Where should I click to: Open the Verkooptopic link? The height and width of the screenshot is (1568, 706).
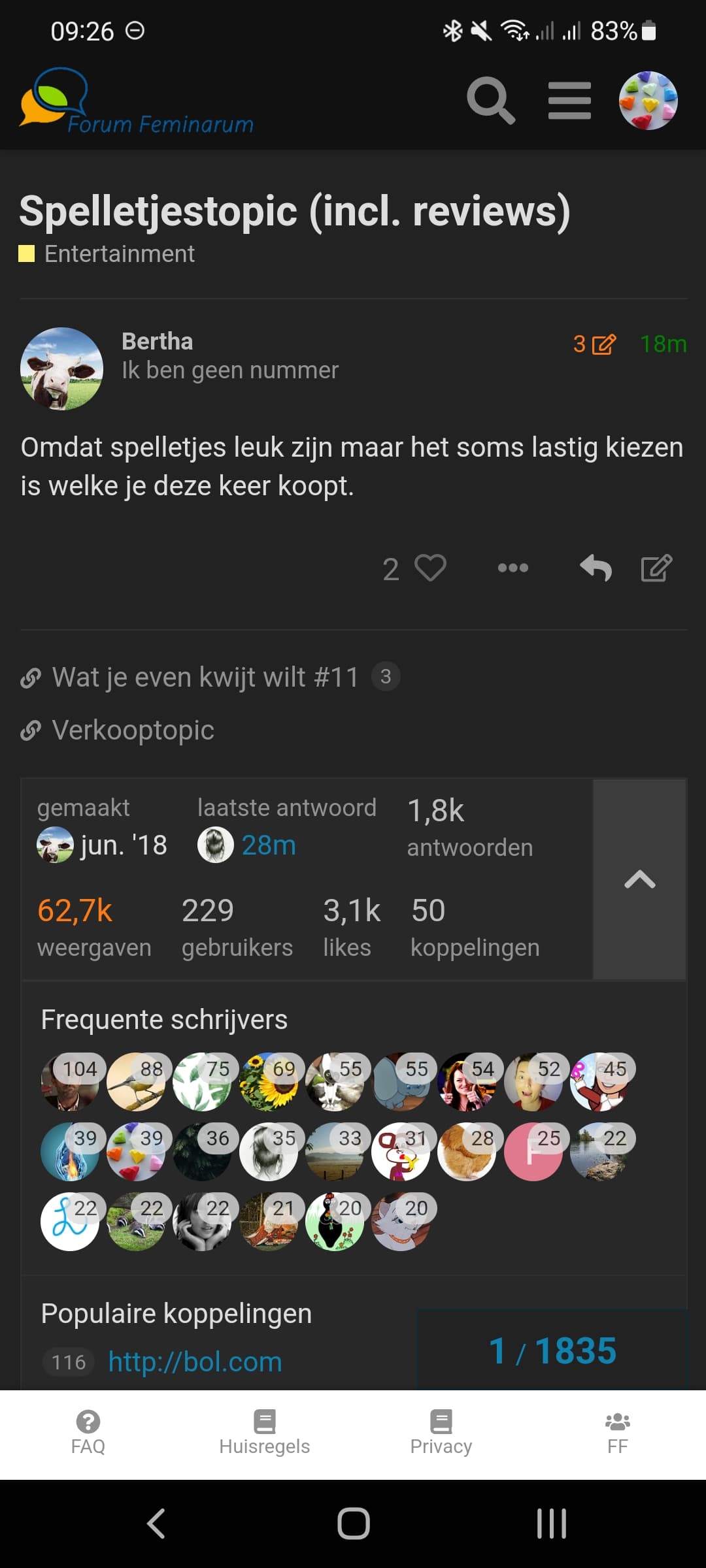(x=133, y=730)
